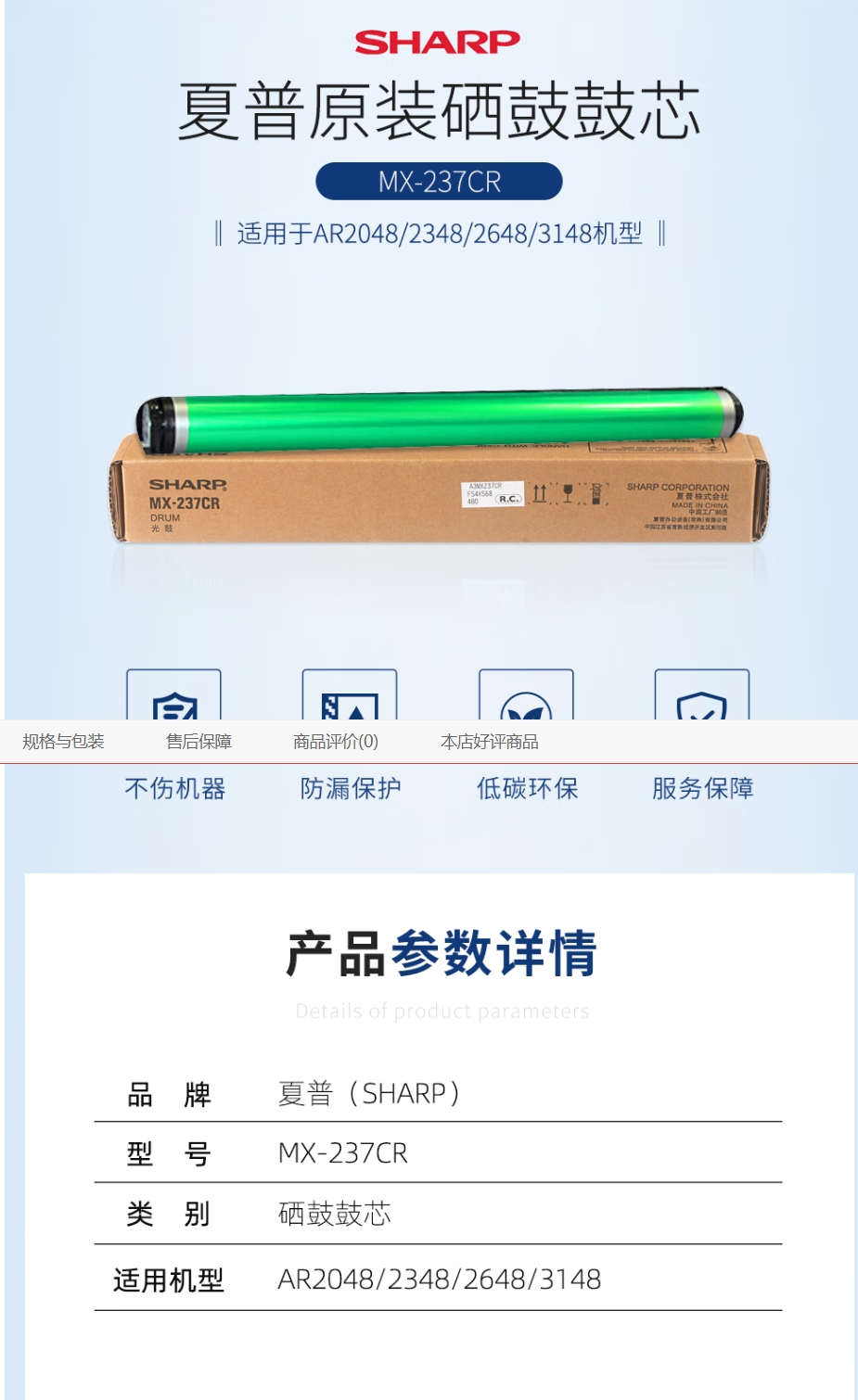
Task: Open the 售后保障 tab
Action: click(198, 742)
